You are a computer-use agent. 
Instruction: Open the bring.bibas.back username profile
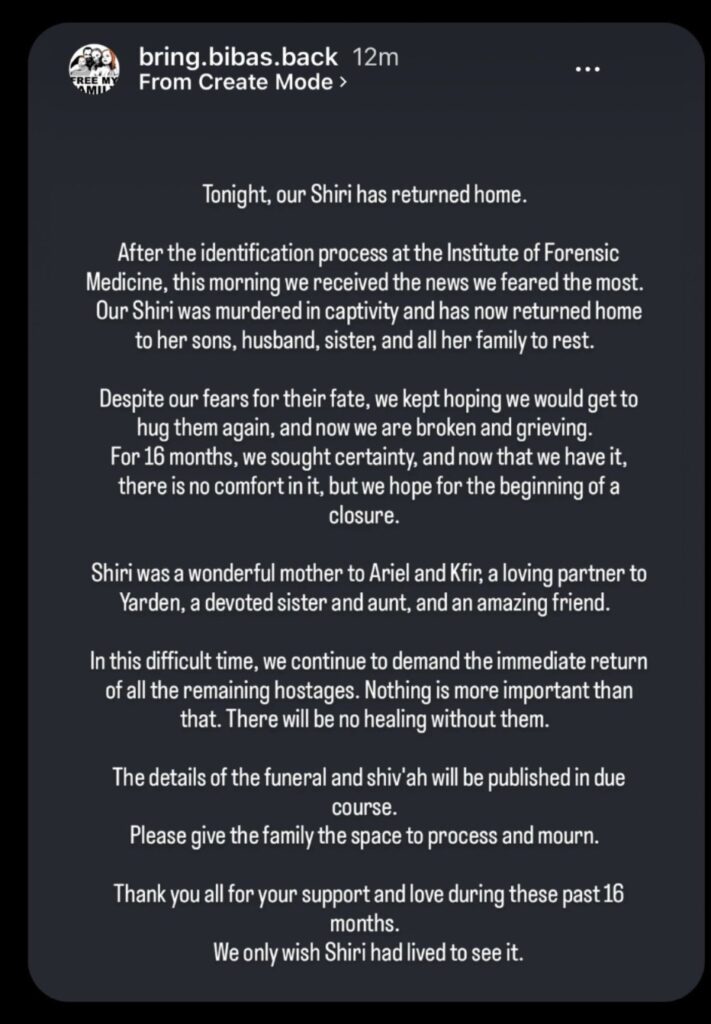(238, 56)
